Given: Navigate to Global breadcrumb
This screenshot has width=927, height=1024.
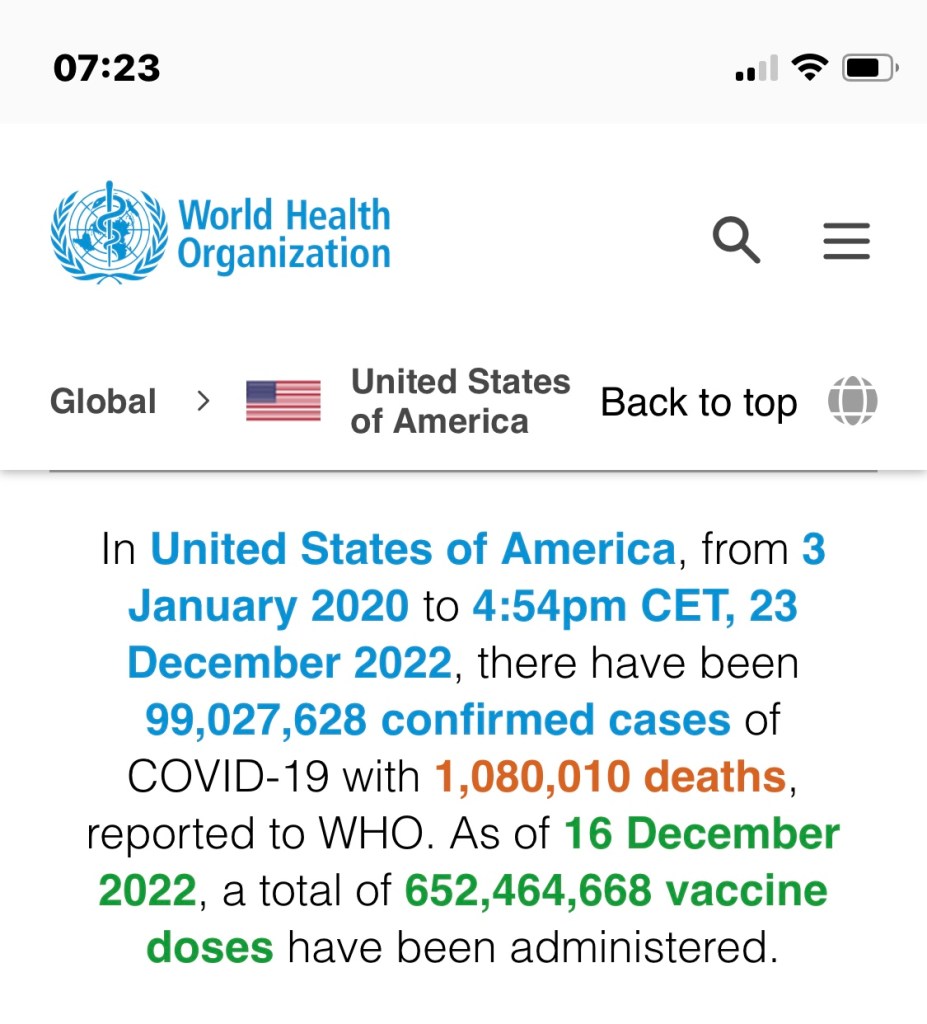Looking at the screenshot, I should (x=103, y=402).
